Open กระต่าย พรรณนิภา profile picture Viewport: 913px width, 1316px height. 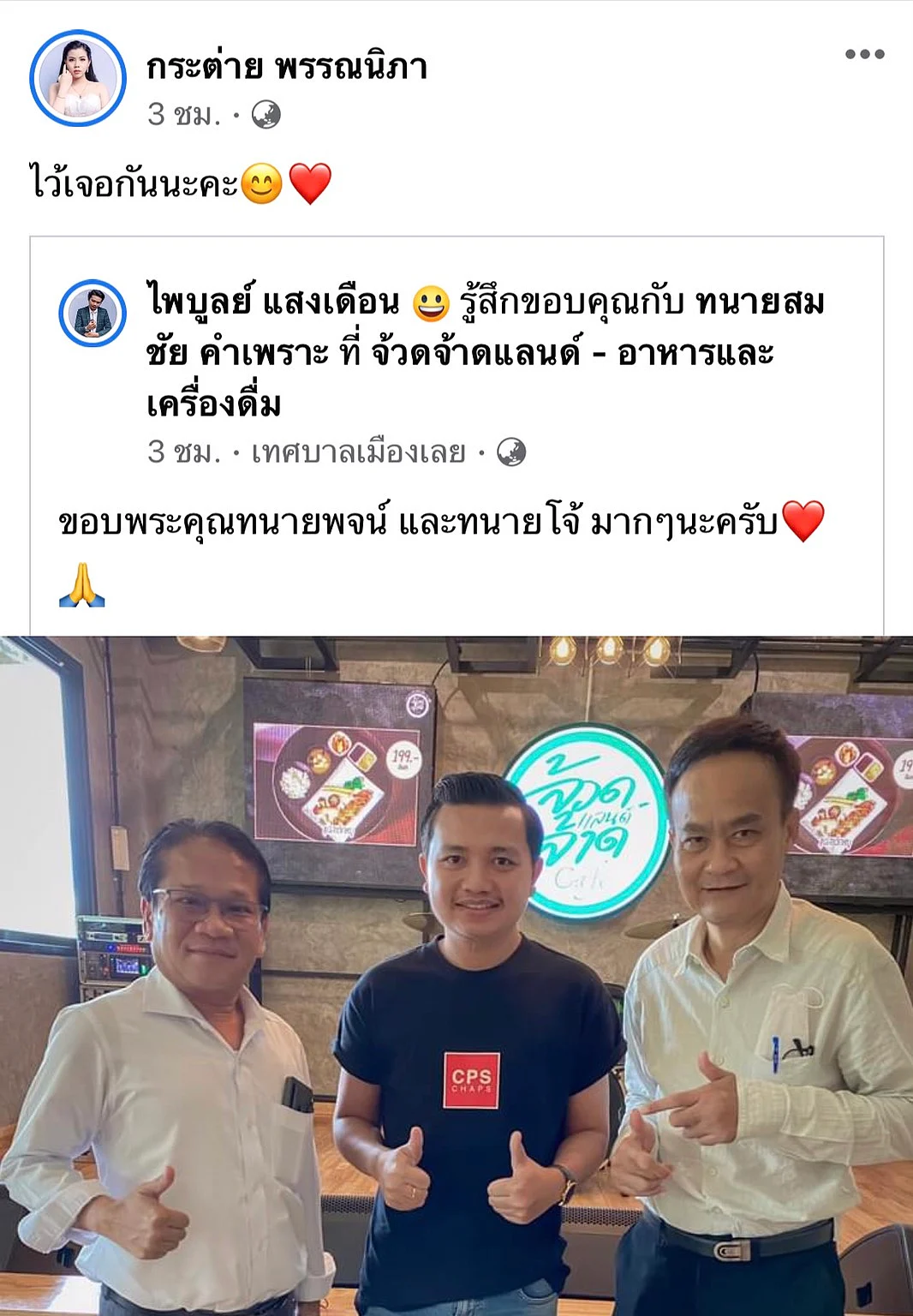click(x=78, y=78)
